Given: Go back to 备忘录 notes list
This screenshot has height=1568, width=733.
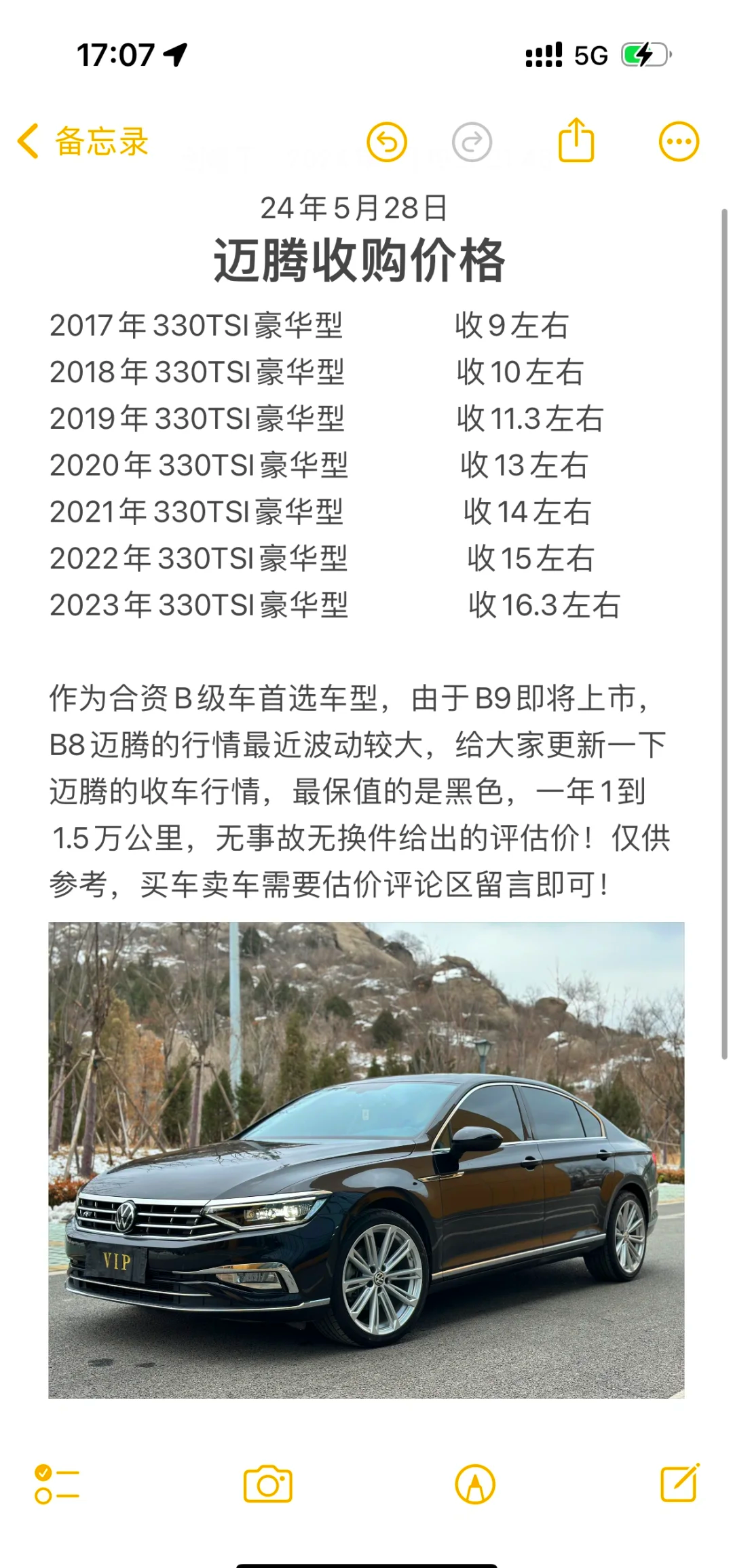Looking at the screenshot, I should click(x=83, y=141).
